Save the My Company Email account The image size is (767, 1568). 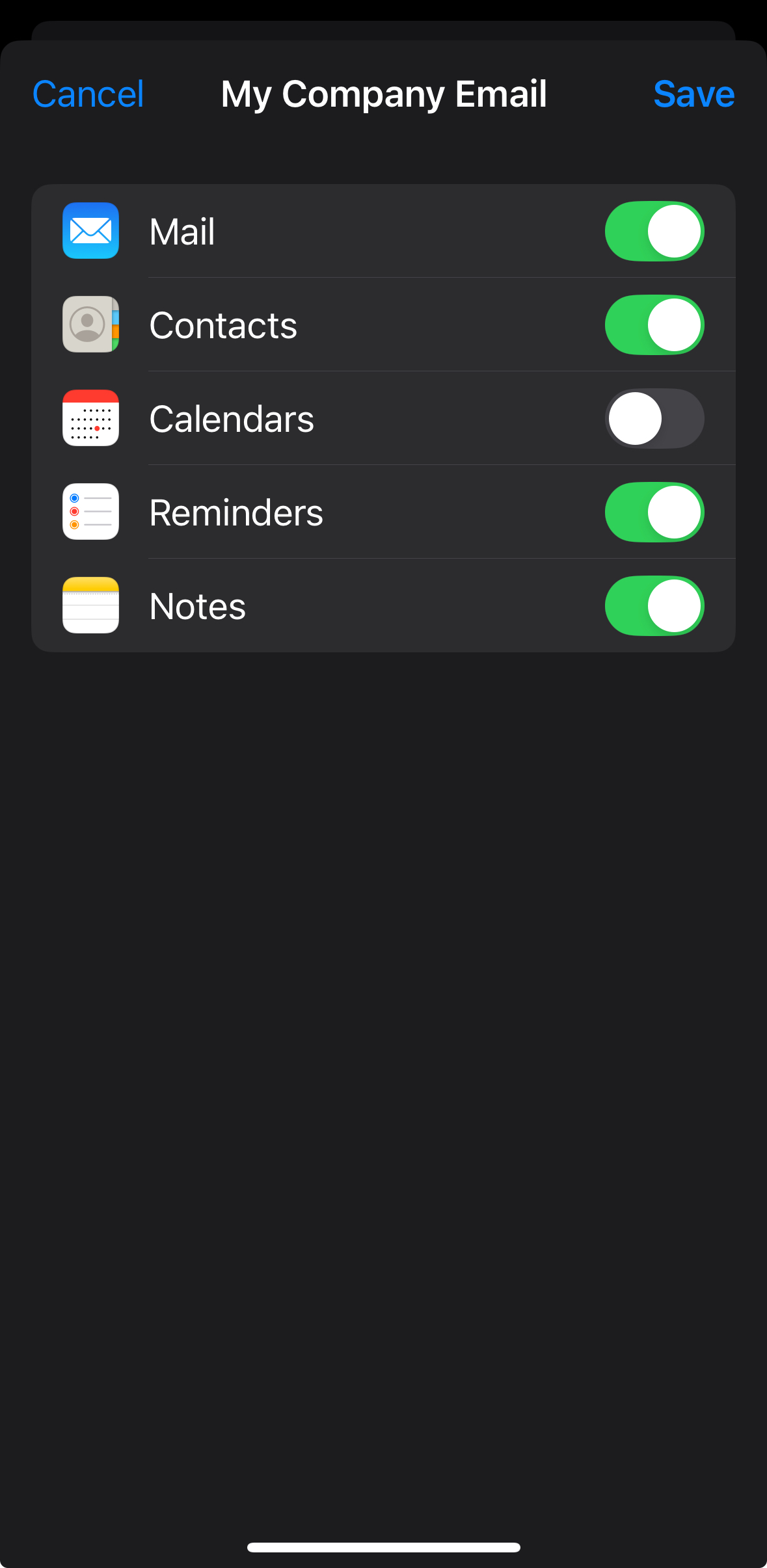[694, 94]
